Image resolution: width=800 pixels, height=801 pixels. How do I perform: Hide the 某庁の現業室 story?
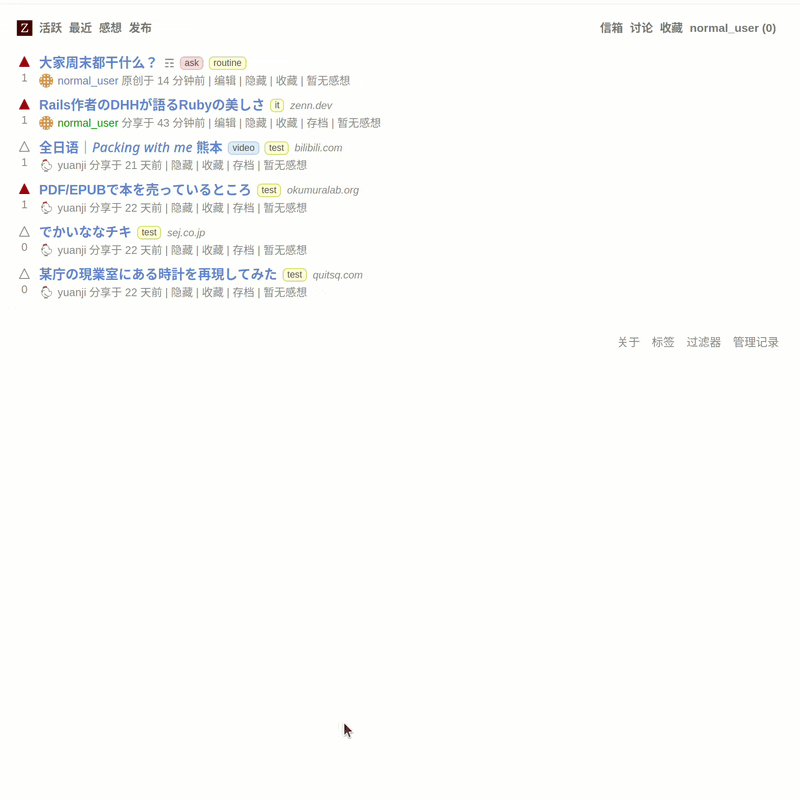182,293
